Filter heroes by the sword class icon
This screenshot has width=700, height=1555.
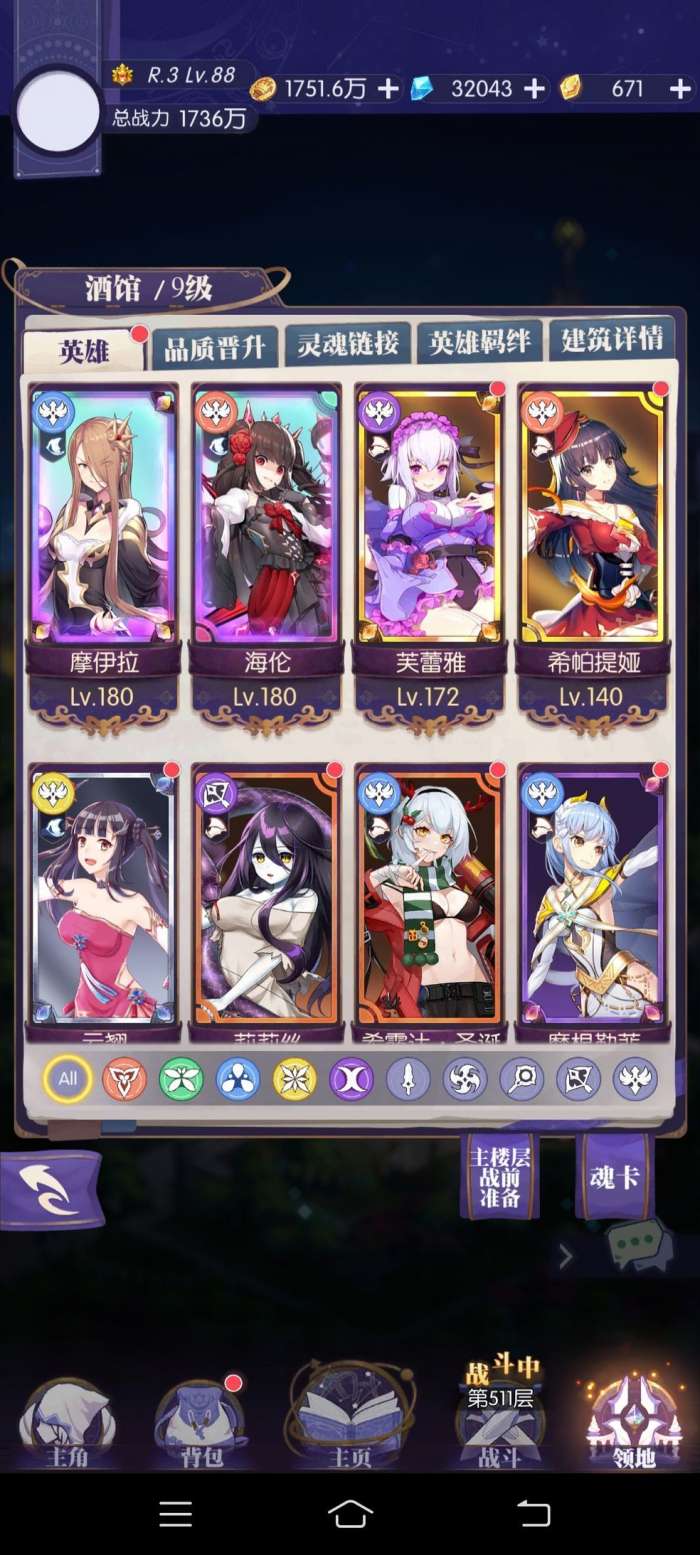(408, 1079)
